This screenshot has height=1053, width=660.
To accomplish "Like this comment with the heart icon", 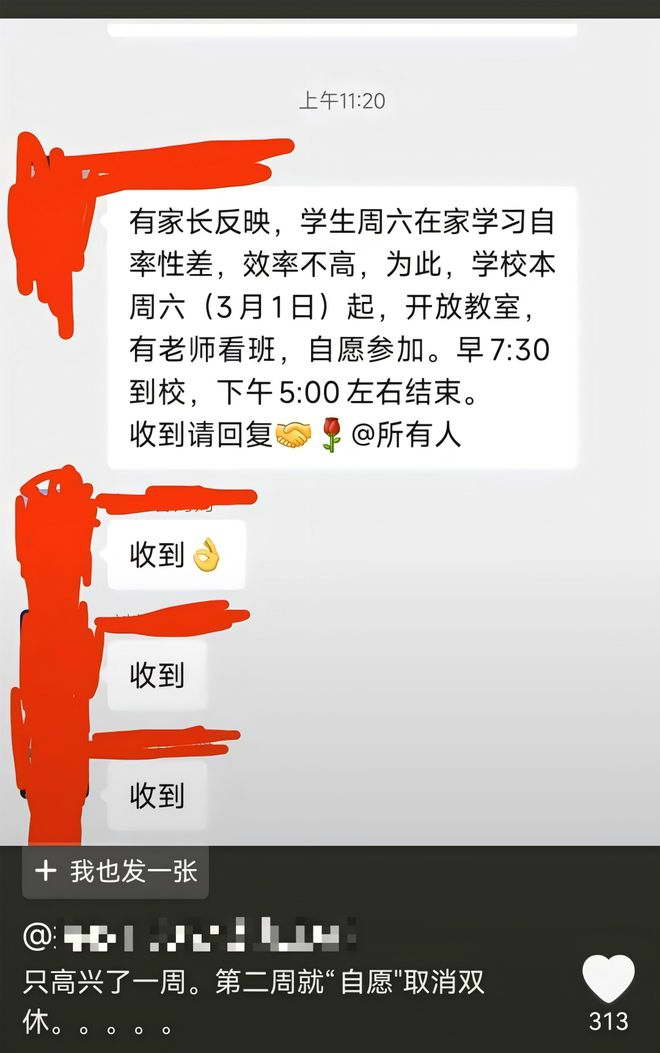I will click(x=608, y=977).
